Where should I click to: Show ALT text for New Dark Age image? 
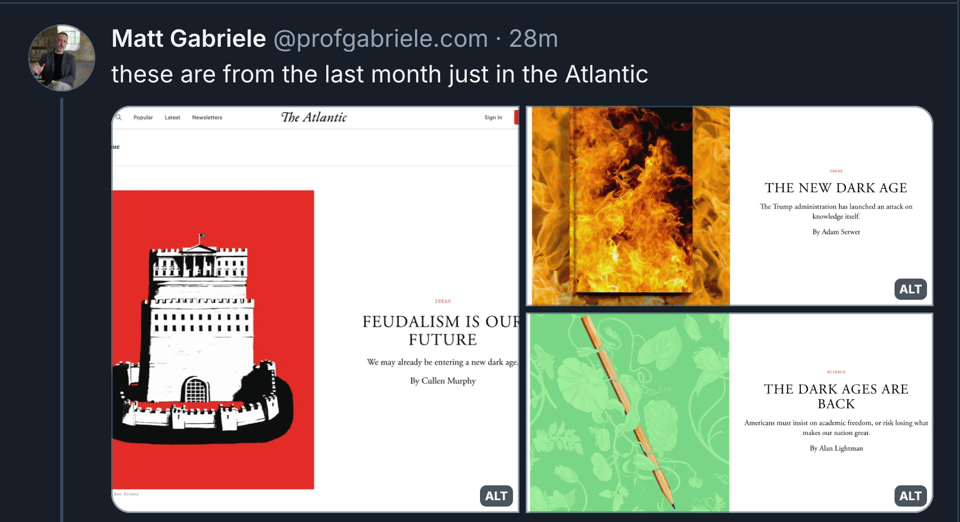(910, 290)
